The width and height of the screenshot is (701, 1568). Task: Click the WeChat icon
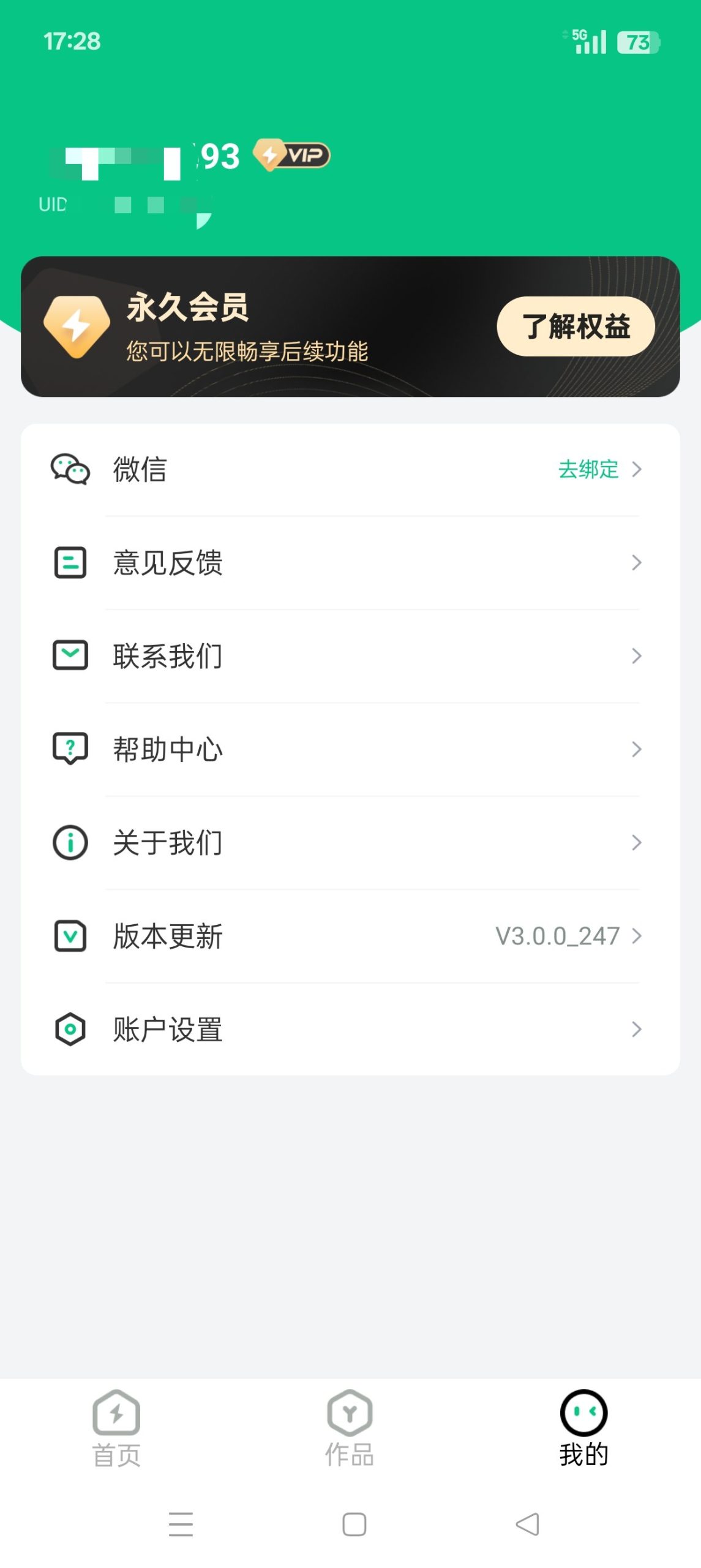(70, 470)
